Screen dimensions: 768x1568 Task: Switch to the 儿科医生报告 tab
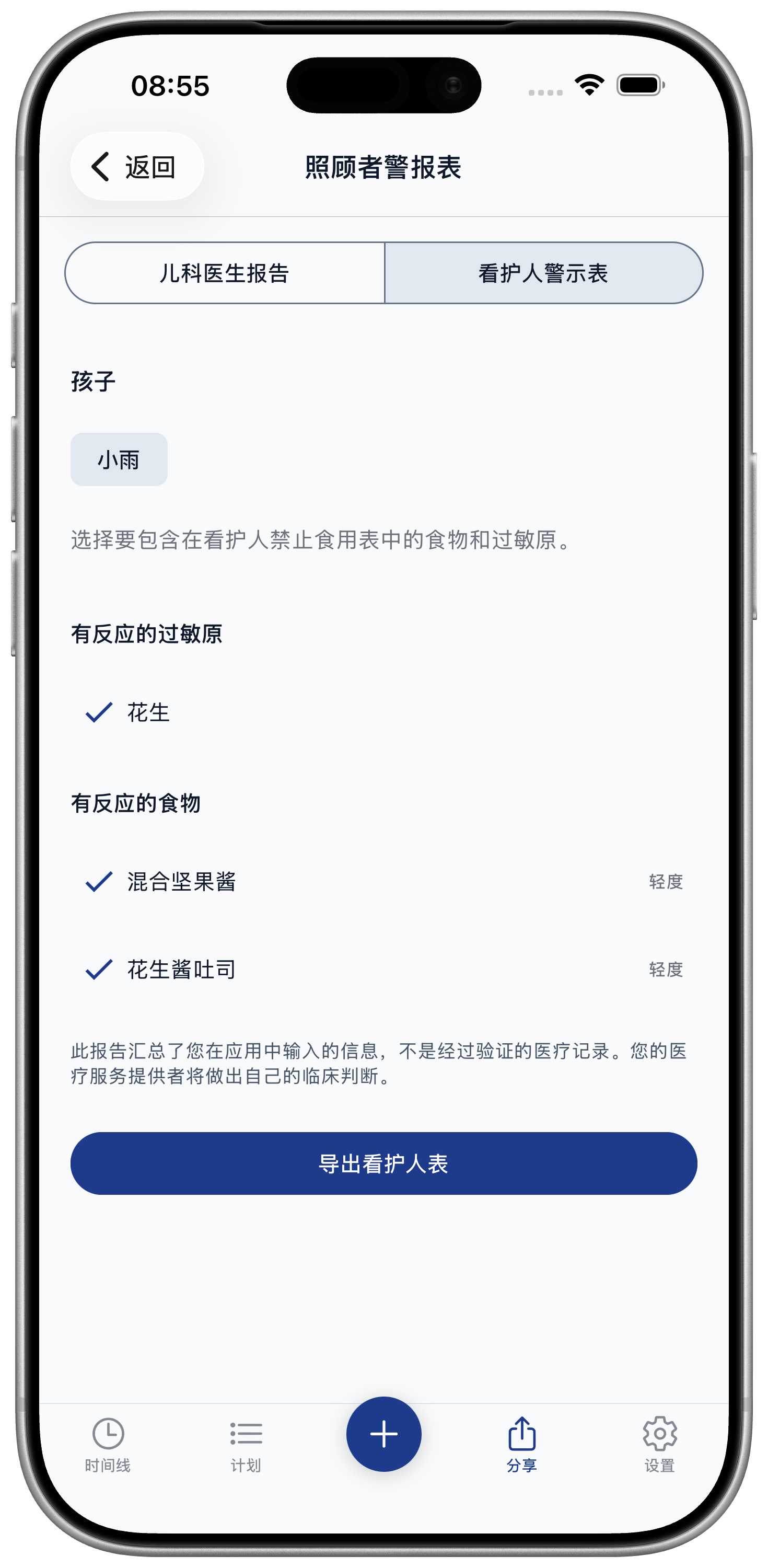tap(225, 273)
